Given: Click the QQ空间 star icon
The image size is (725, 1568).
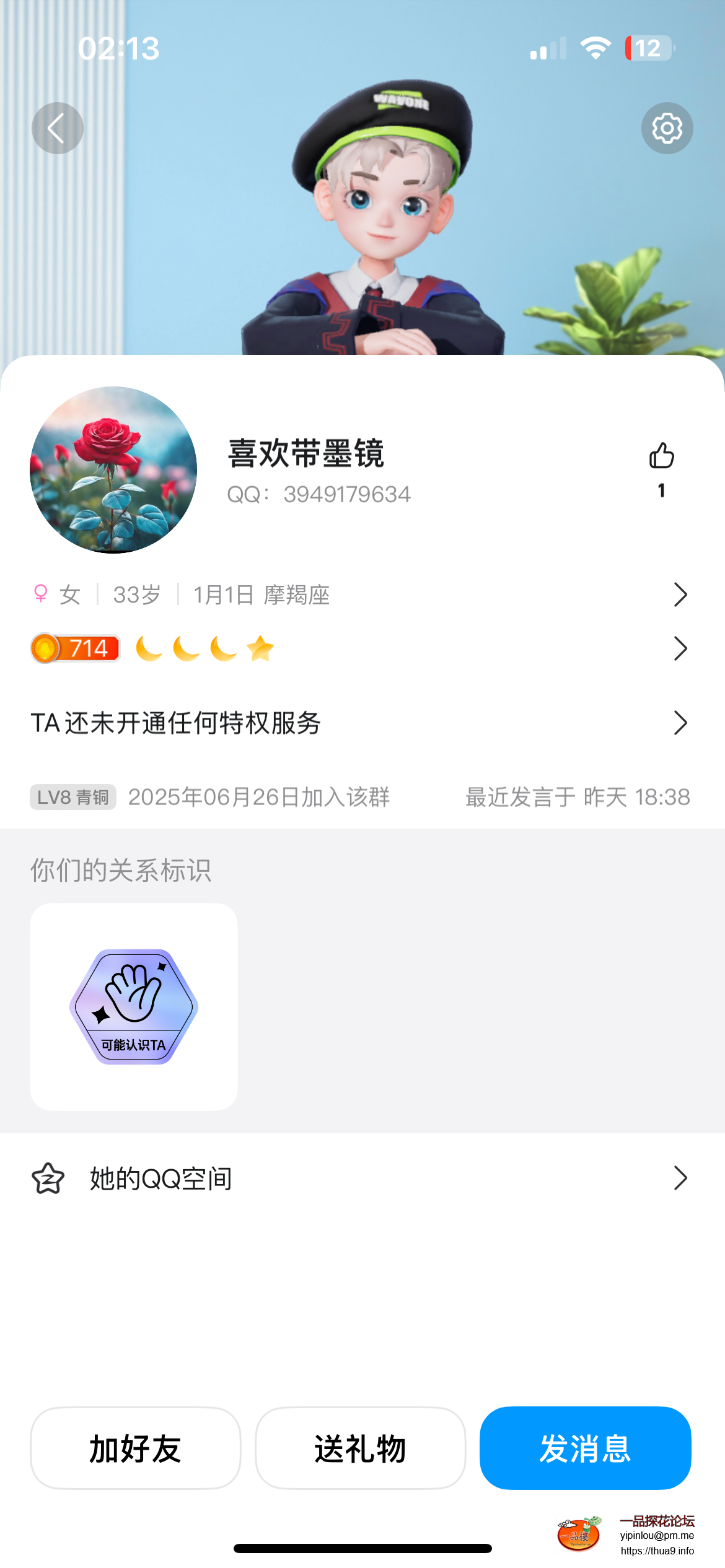Looking at the screenshot, I should tap(49, 1177).
